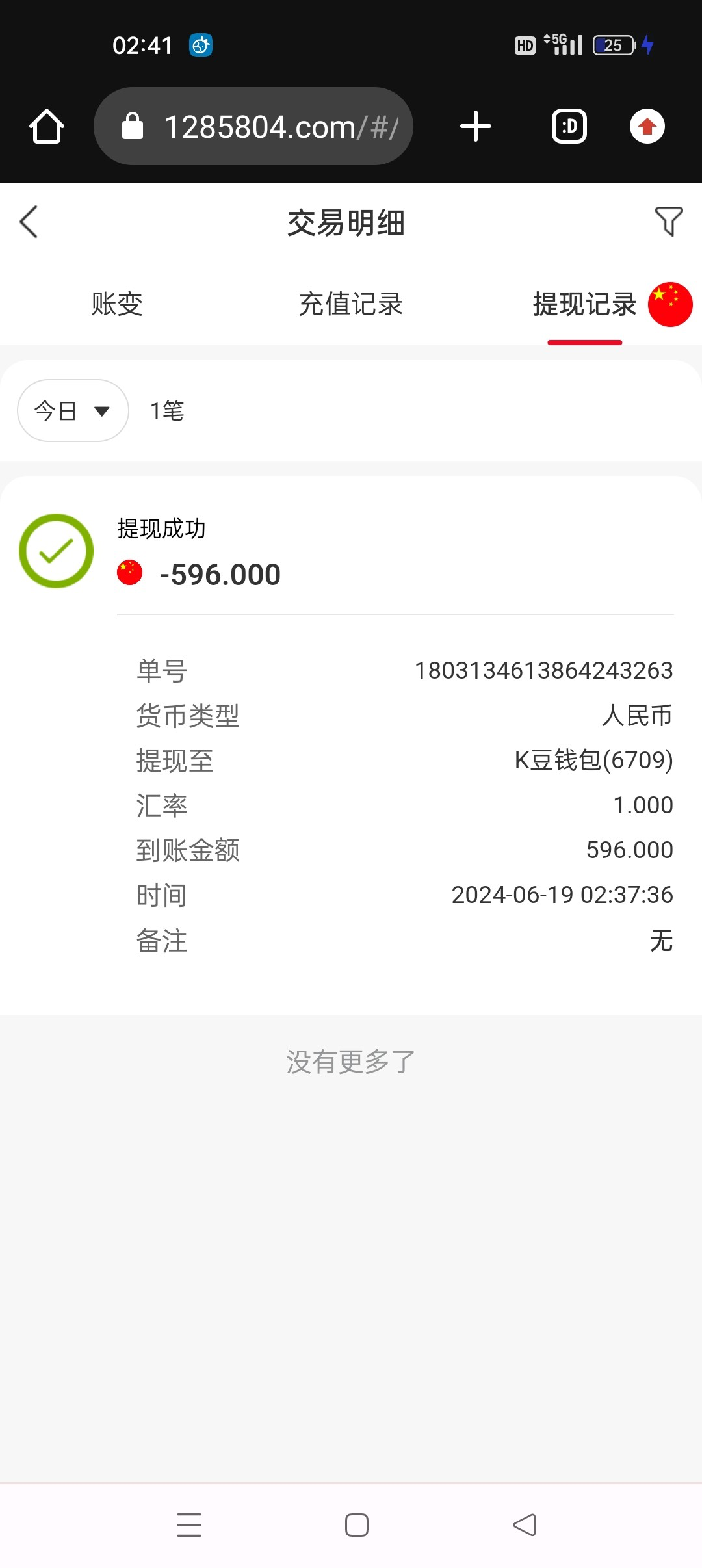This screenshot has width=702, height=1568.
Task: Tap the red China flag currency icon
Action: (670, 304)
